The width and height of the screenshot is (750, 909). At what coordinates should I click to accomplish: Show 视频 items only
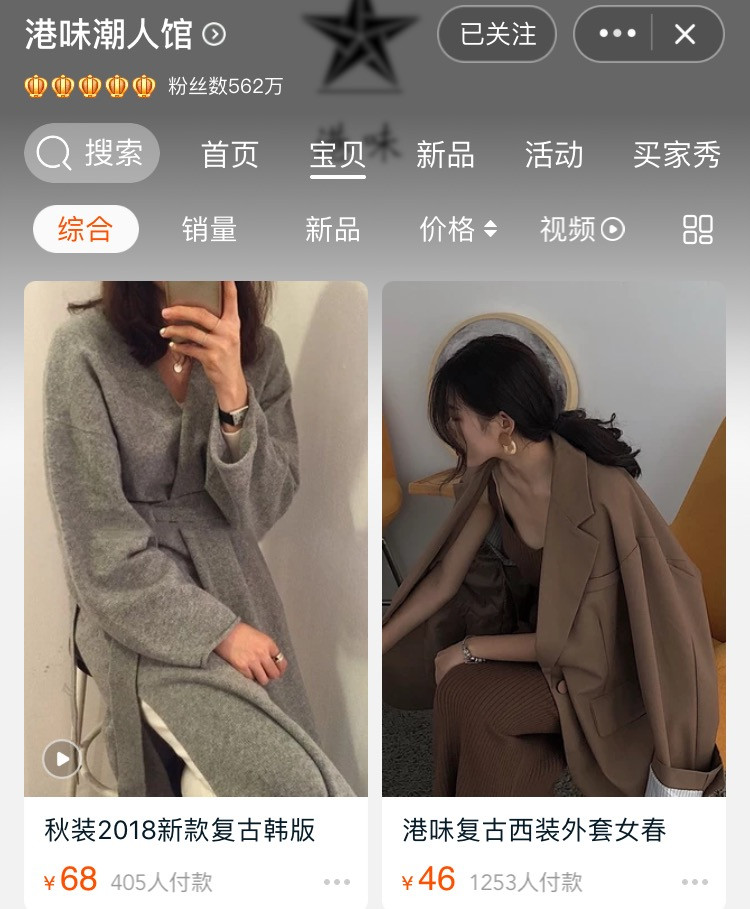(x=582, y=229)
